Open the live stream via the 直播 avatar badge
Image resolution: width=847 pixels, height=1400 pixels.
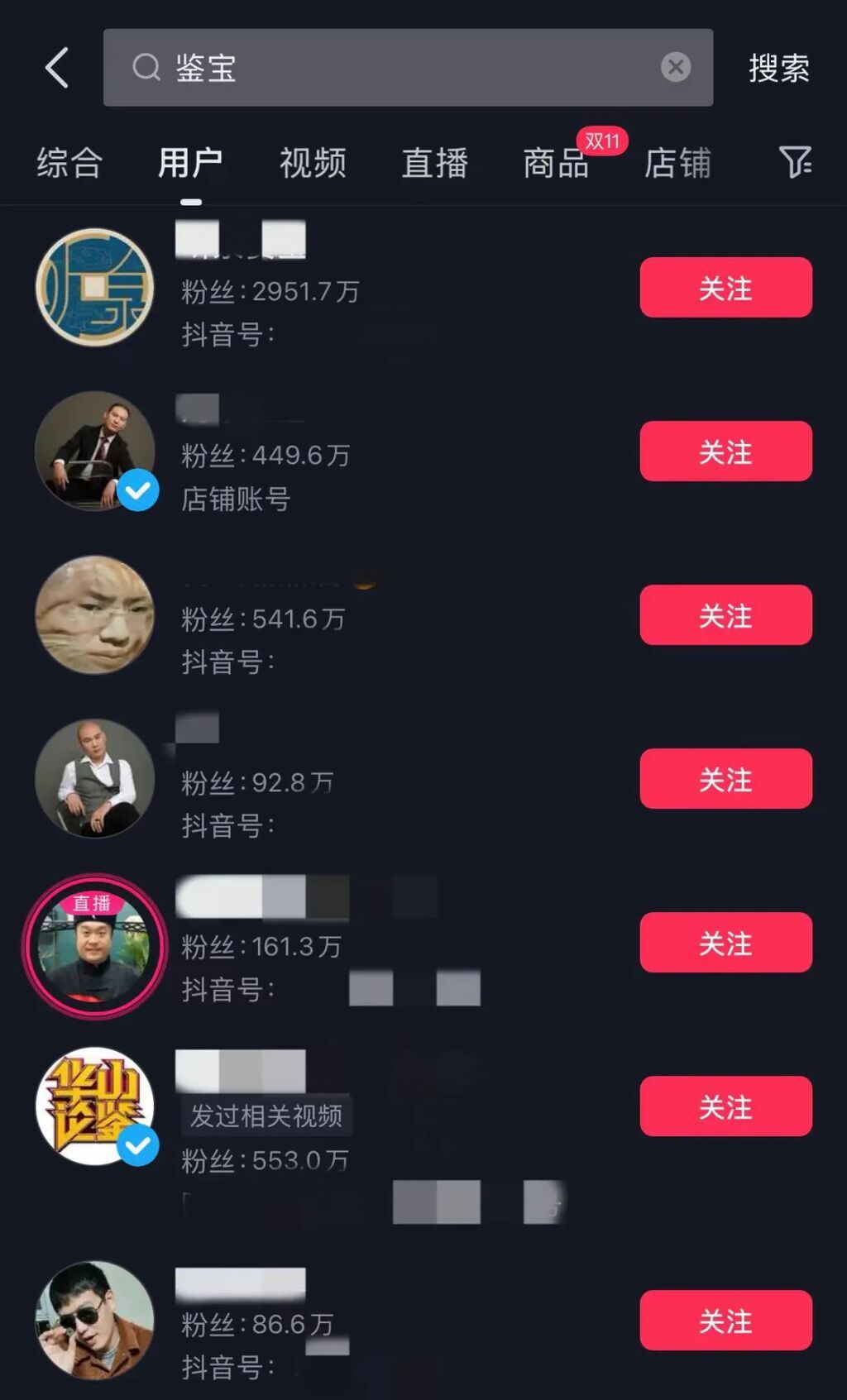[x=93, y=905]
